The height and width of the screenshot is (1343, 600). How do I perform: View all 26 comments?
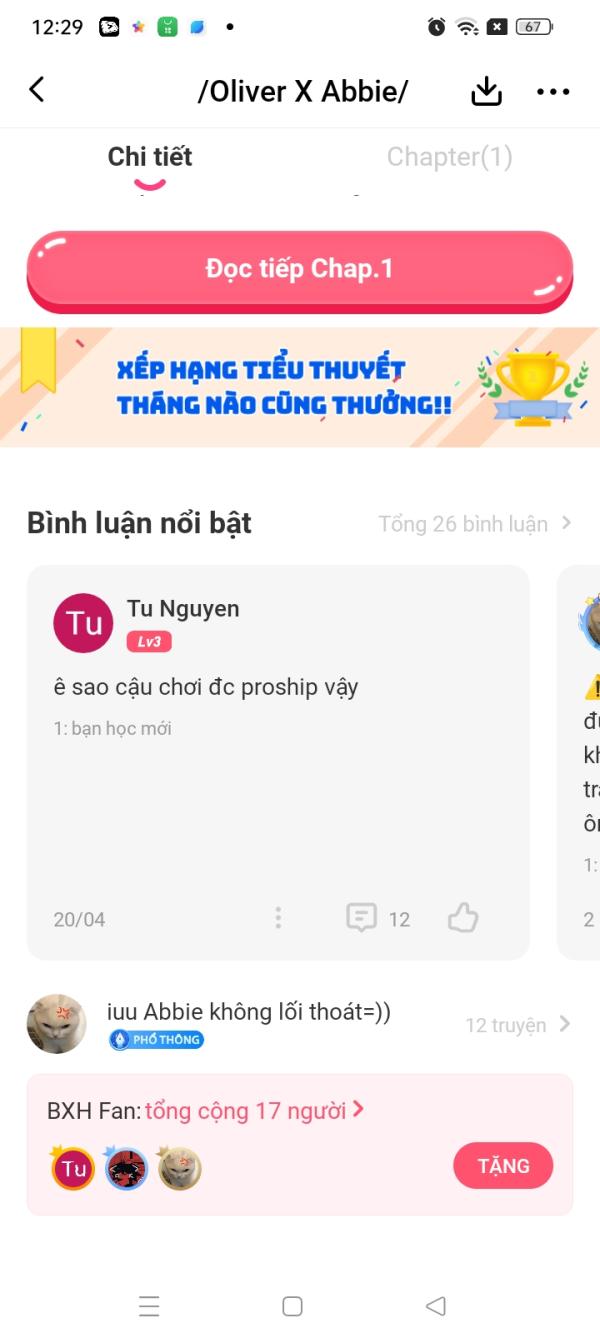(475, 523)
